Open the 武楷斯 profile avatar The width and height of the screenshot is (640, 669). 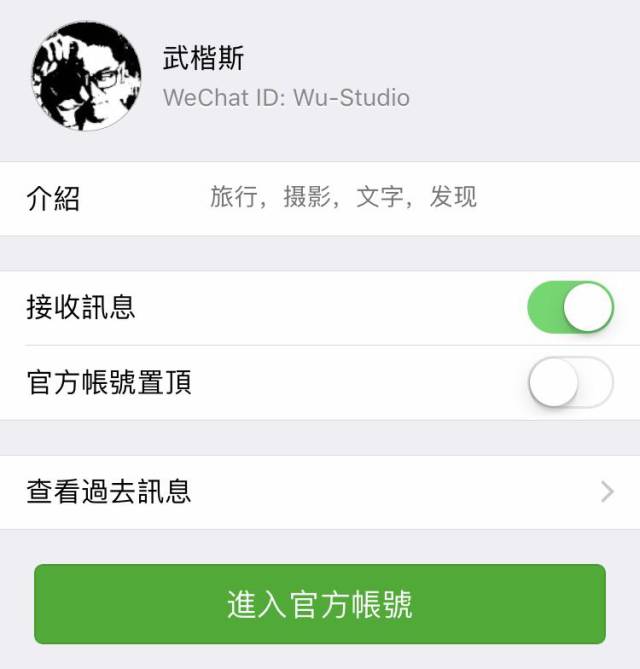pyautogui.click(x=86, y=77)
